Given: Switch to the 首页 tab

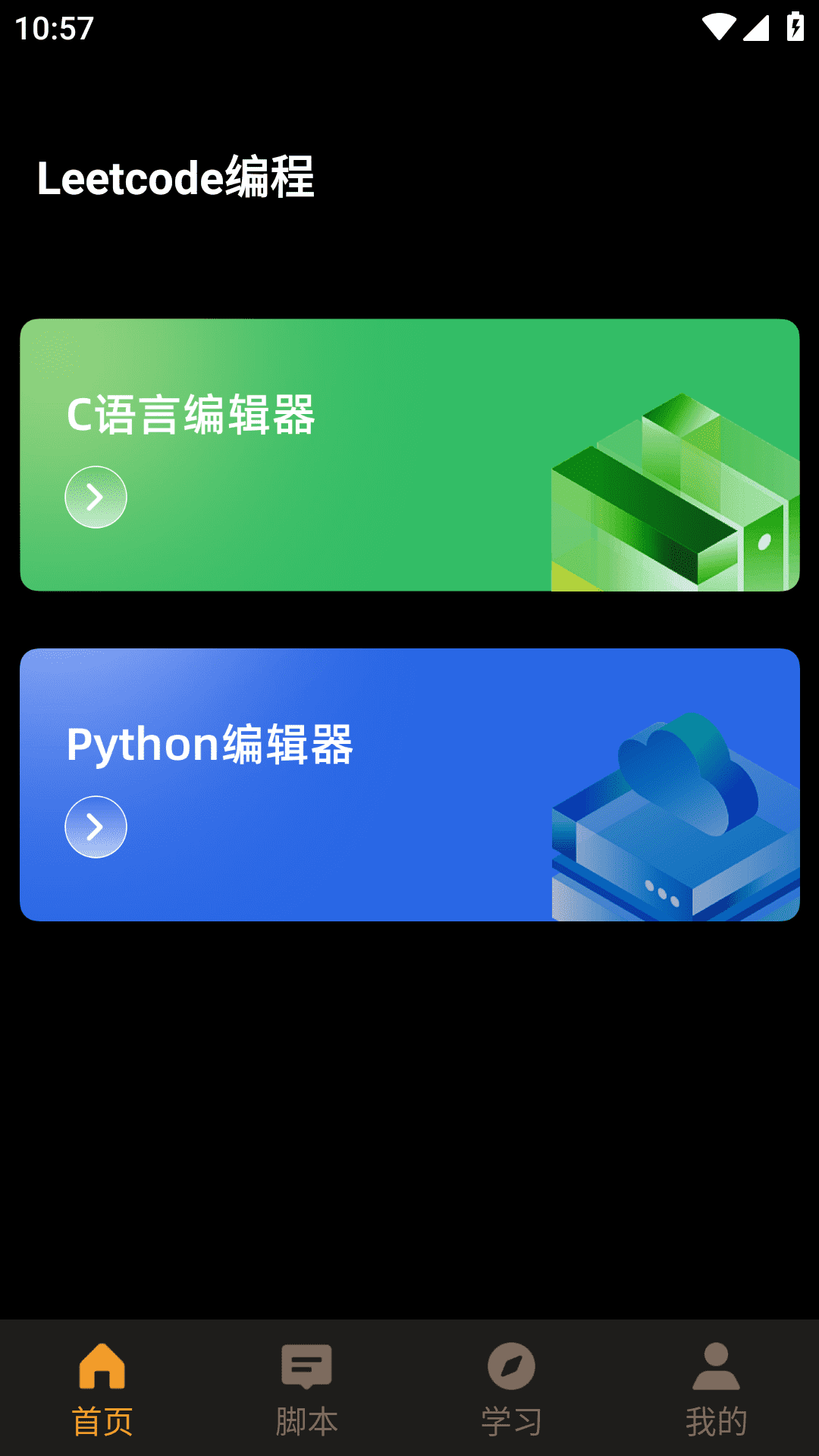Looking at the screenshot, I should [102, 1389].
